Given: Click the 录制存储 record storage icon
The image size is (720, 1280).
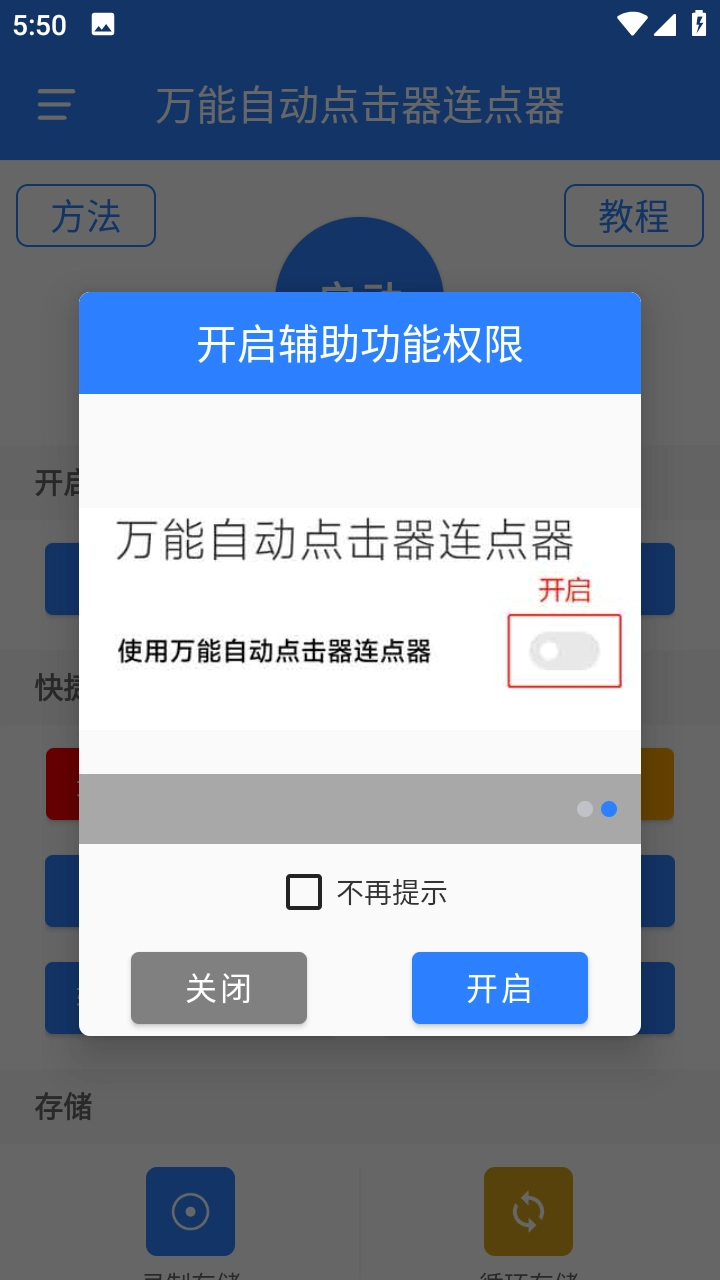Looking at the screenshot, I should pyautogui.click(x=190, y=1211).
